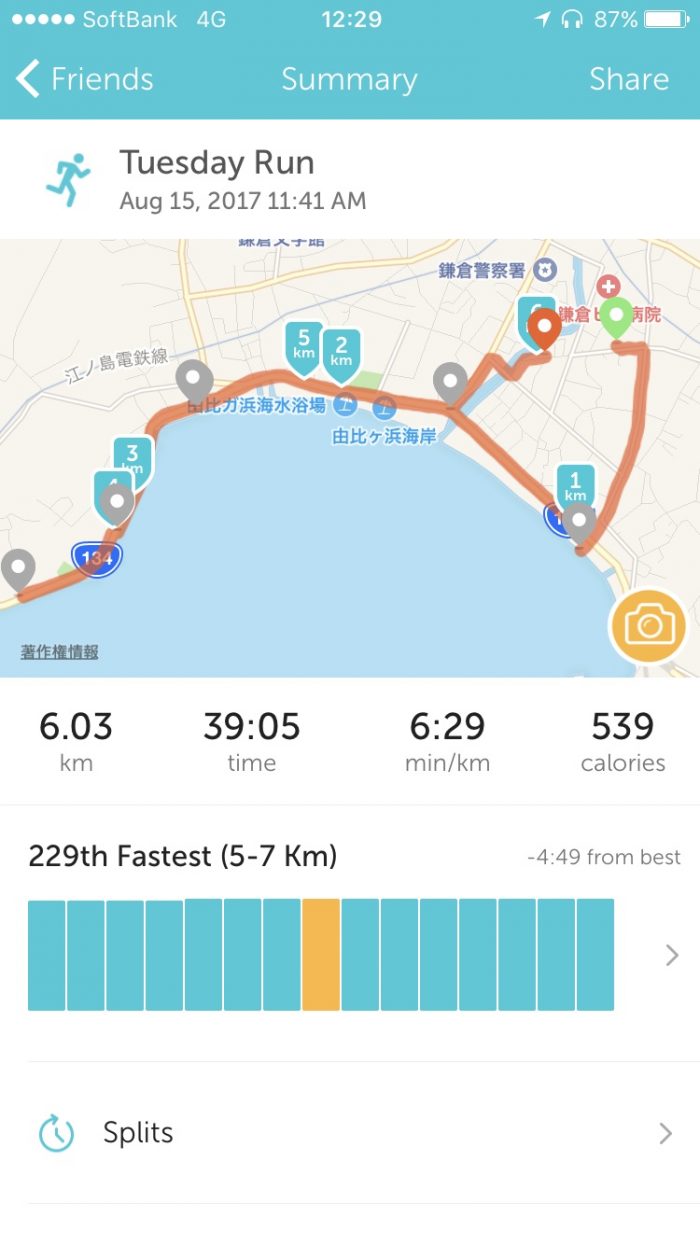
Task: Open the camera button on the map
Action: (648, 627)
